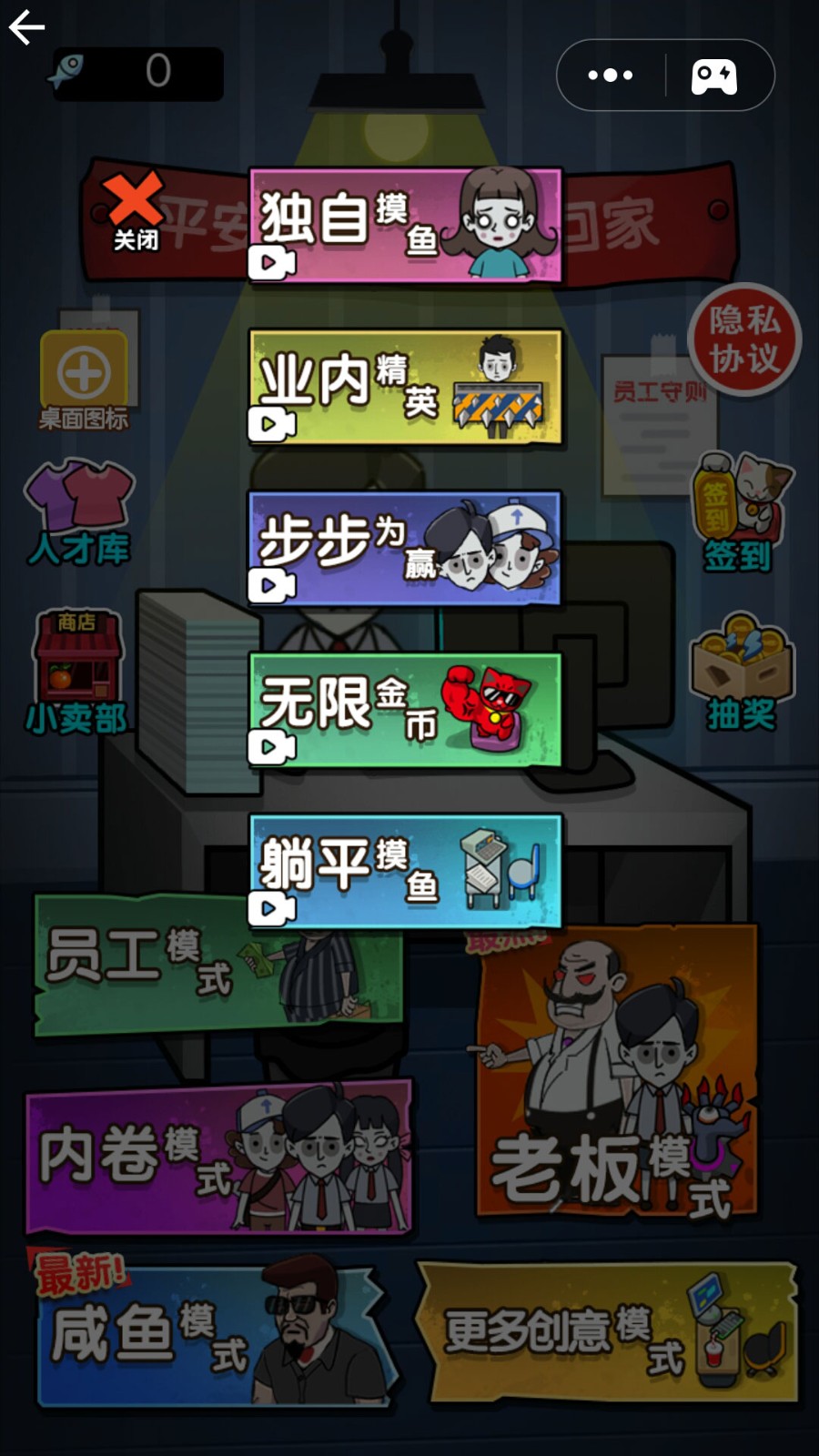
Task: Choose the 步步为赢 mode
Action: click(x=406, y=547)
